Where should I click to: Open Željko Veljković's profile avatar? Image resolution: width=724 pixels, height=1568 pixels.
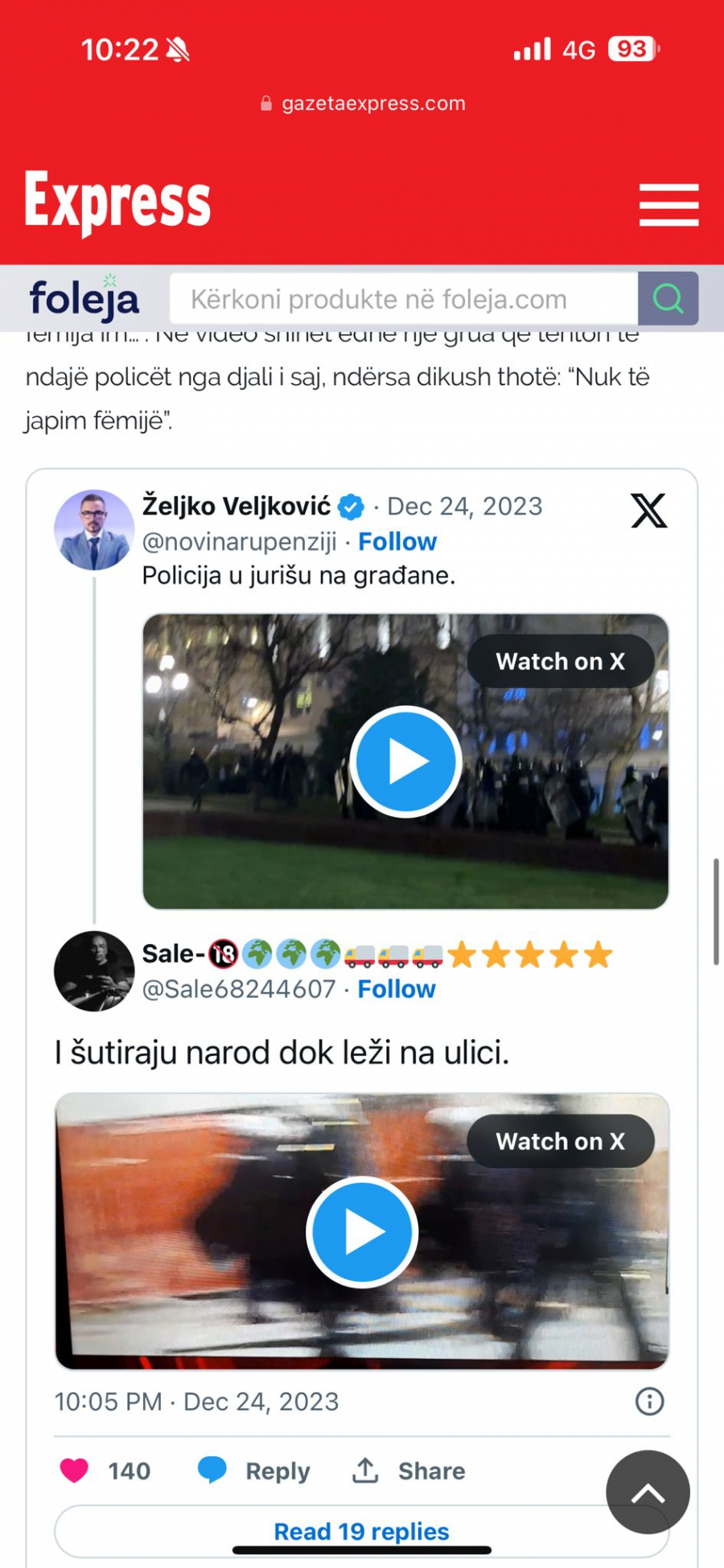(94, 530)
